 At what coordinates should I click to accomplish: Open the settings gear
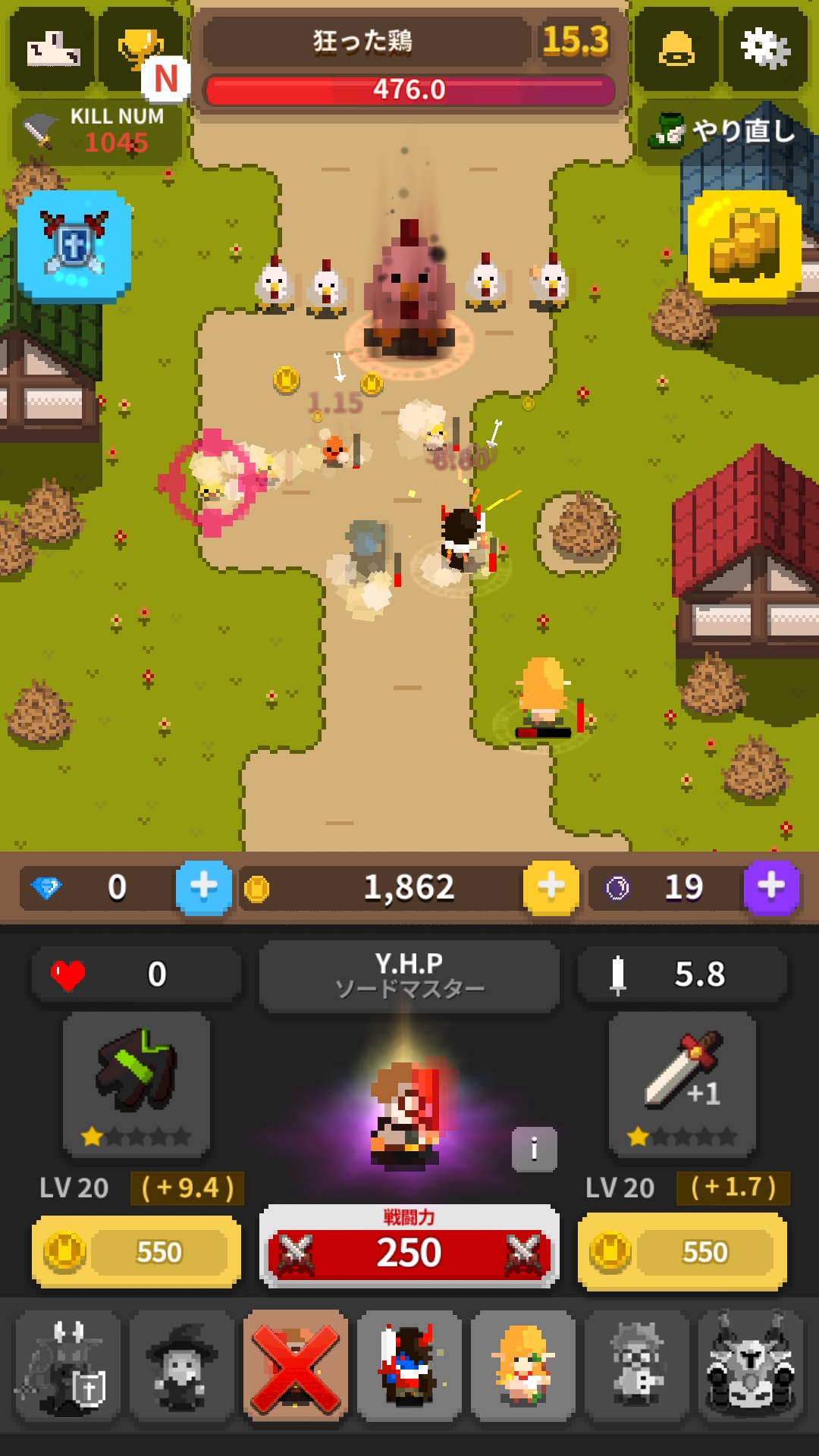[x=764, y=49]
